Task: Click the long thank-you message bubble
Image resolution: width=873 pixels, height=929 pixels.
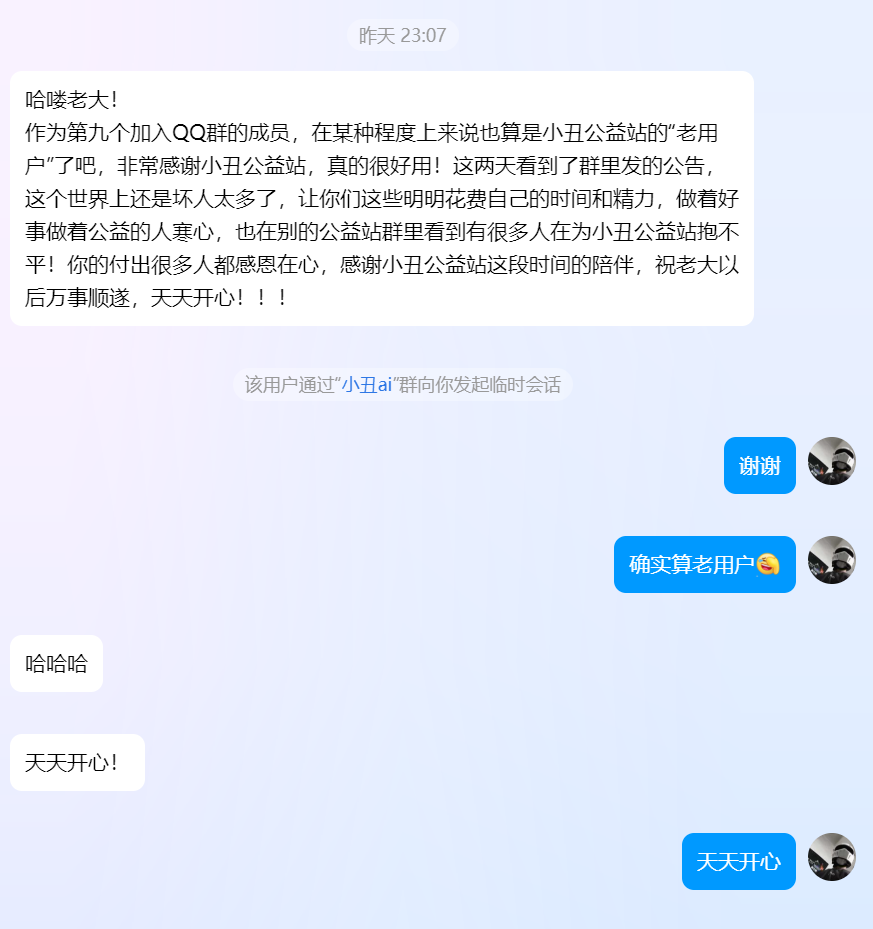Action: 380,195
